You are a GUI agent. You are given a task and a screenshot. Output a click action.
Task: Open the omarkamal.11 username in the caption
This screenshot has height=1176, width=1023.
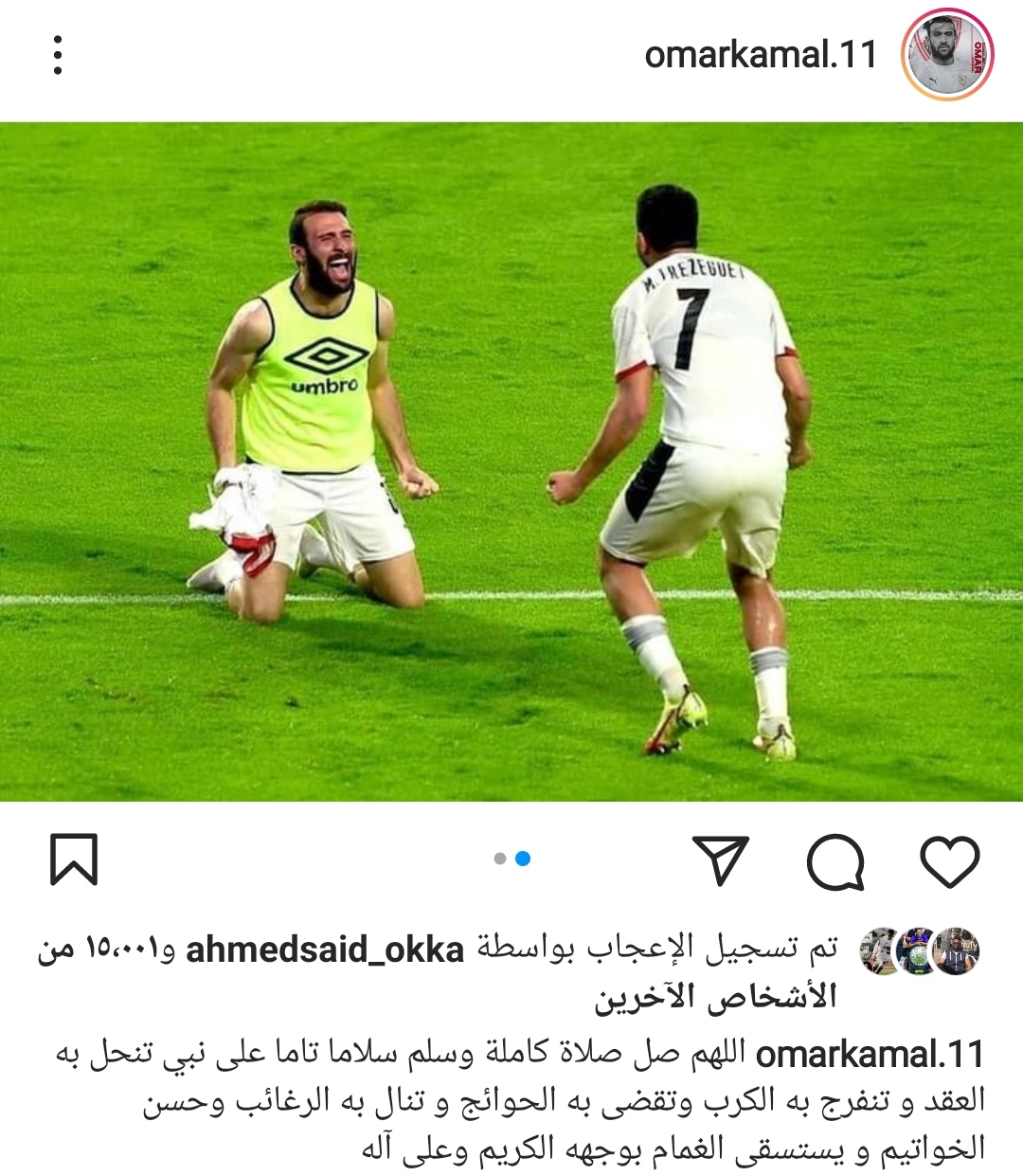pos(870,1054)
